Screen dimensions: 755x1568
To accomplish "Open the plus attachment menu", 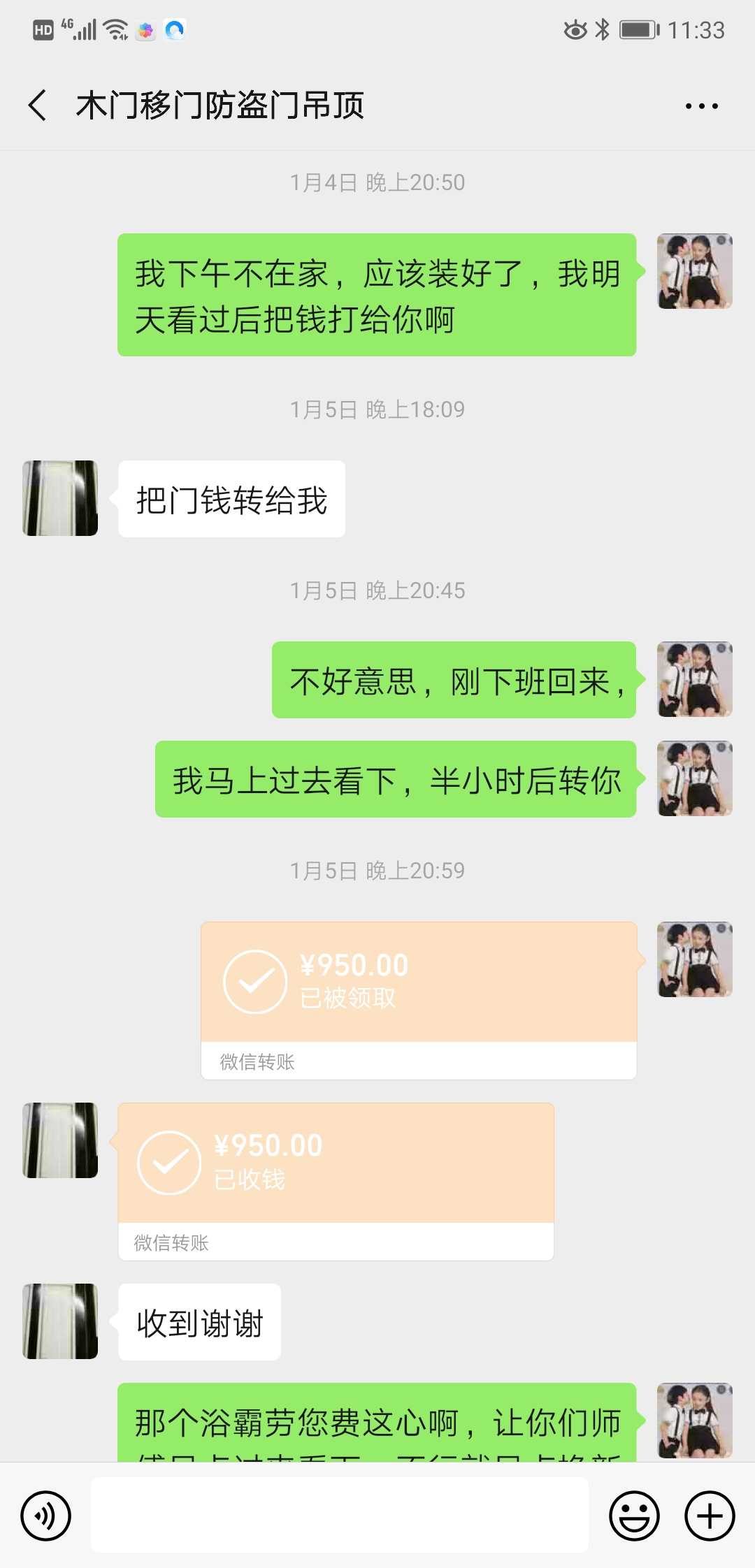I will point(710,1516).
